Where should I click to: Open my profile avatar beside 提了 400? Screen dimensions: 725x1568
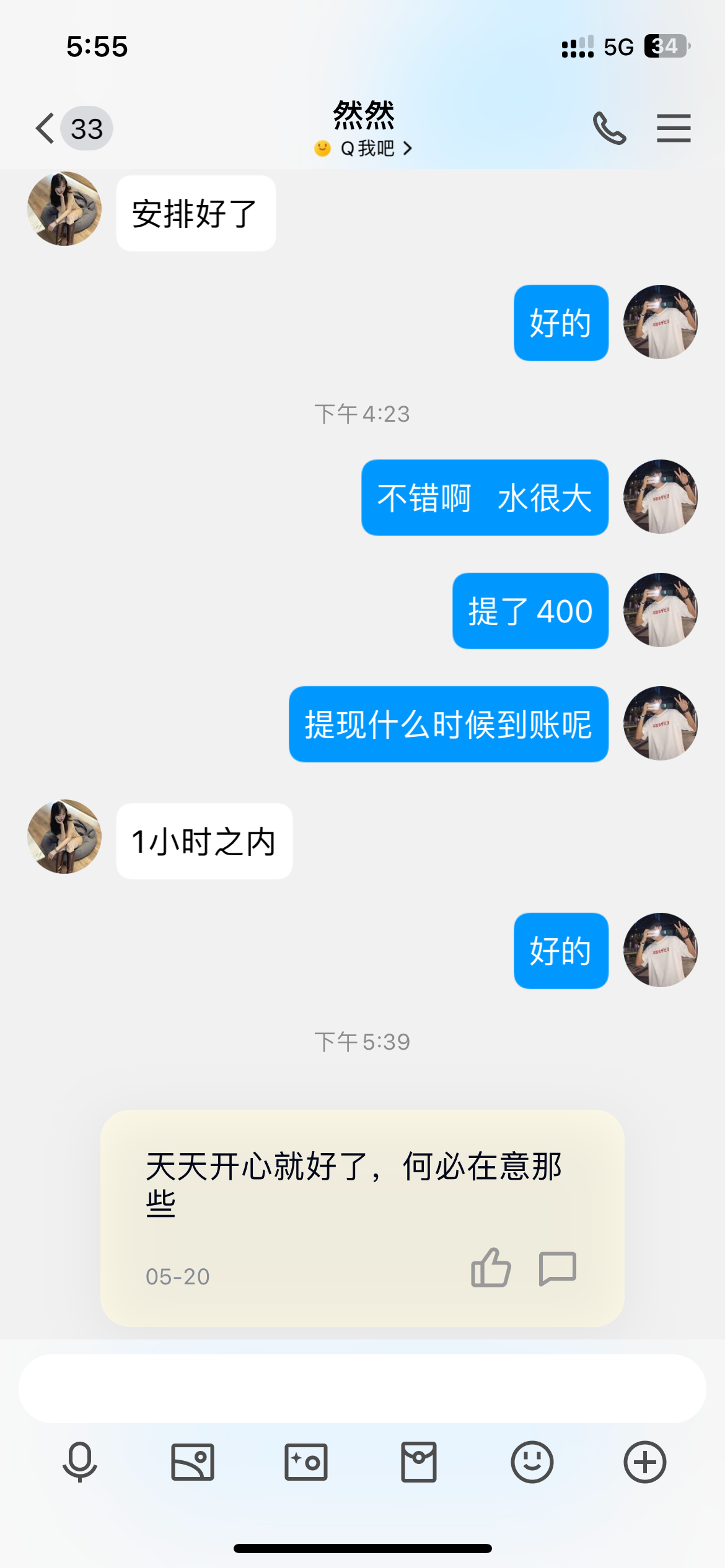coord(660,610)
